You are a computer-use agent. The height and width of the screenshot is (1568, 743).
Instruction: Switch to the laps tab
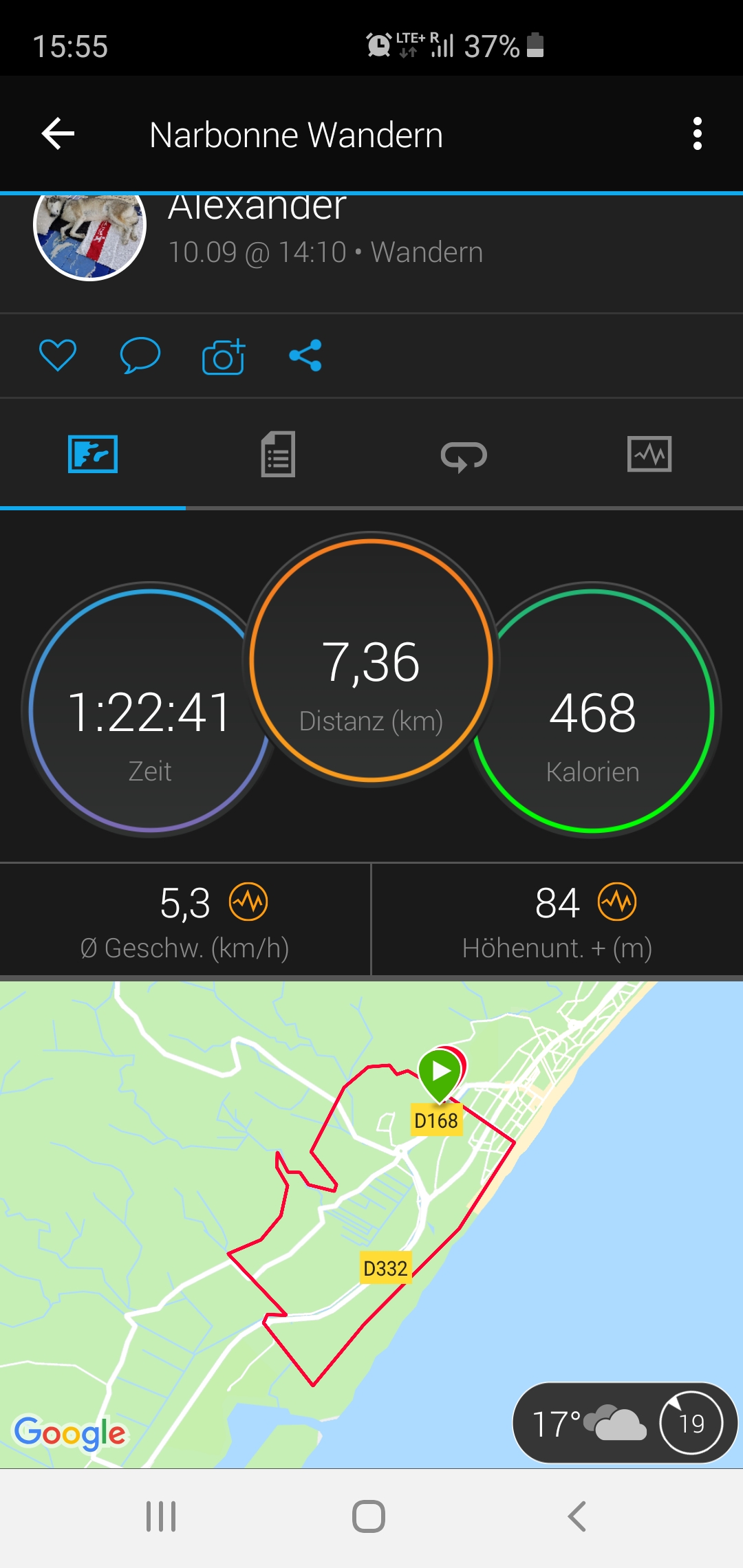[464, 455]
